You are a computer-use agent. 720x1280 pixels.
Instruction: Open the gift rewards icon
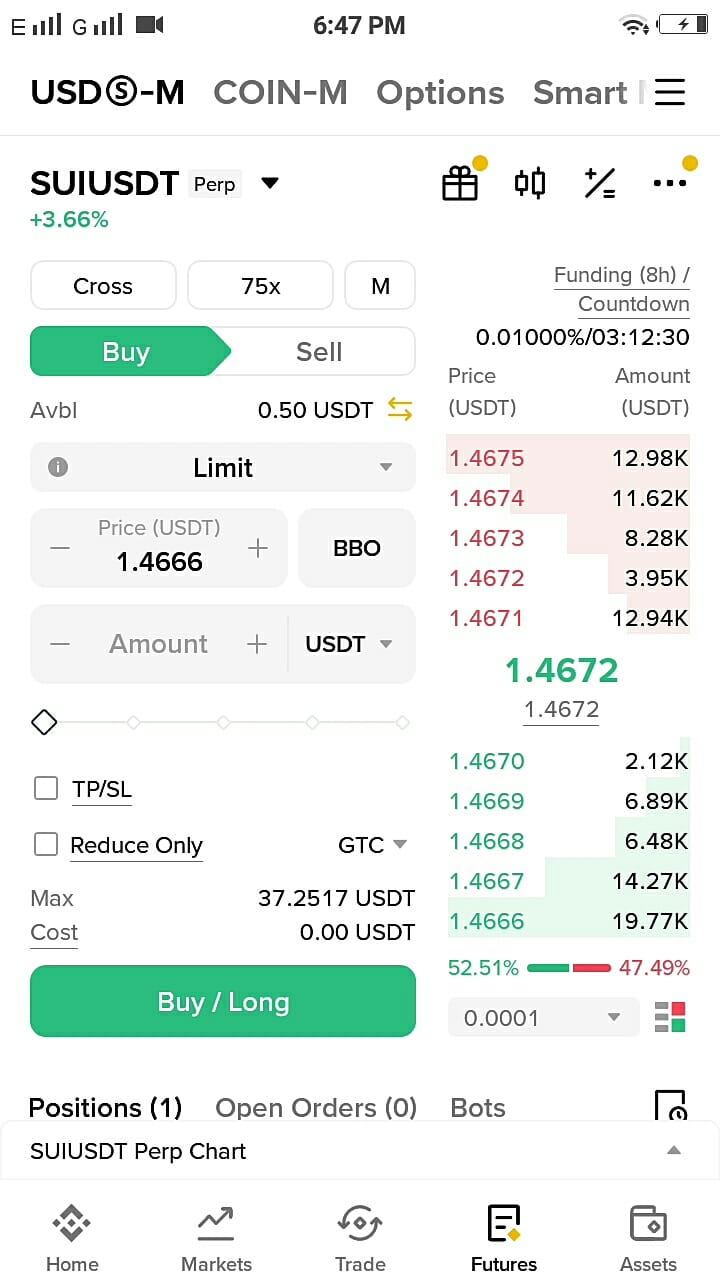coord(460,183)
